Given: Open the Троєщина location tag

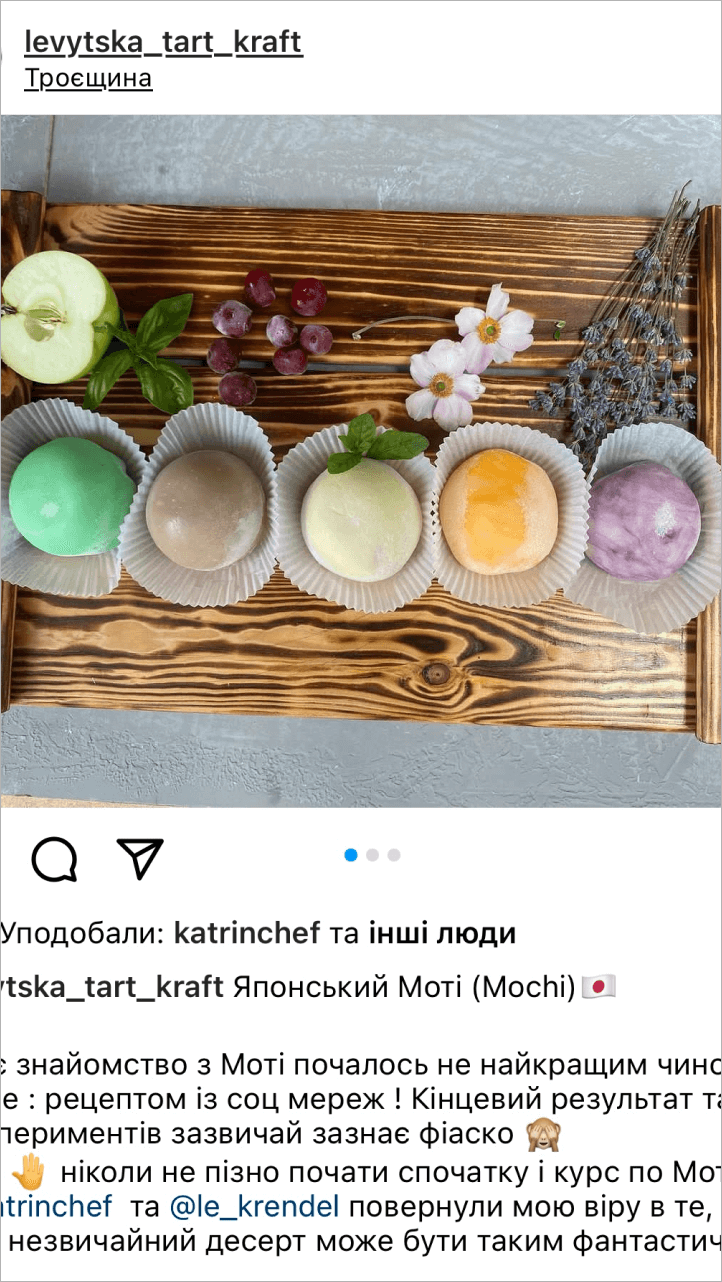Looking at the screenshot, I should pos(88,78).
